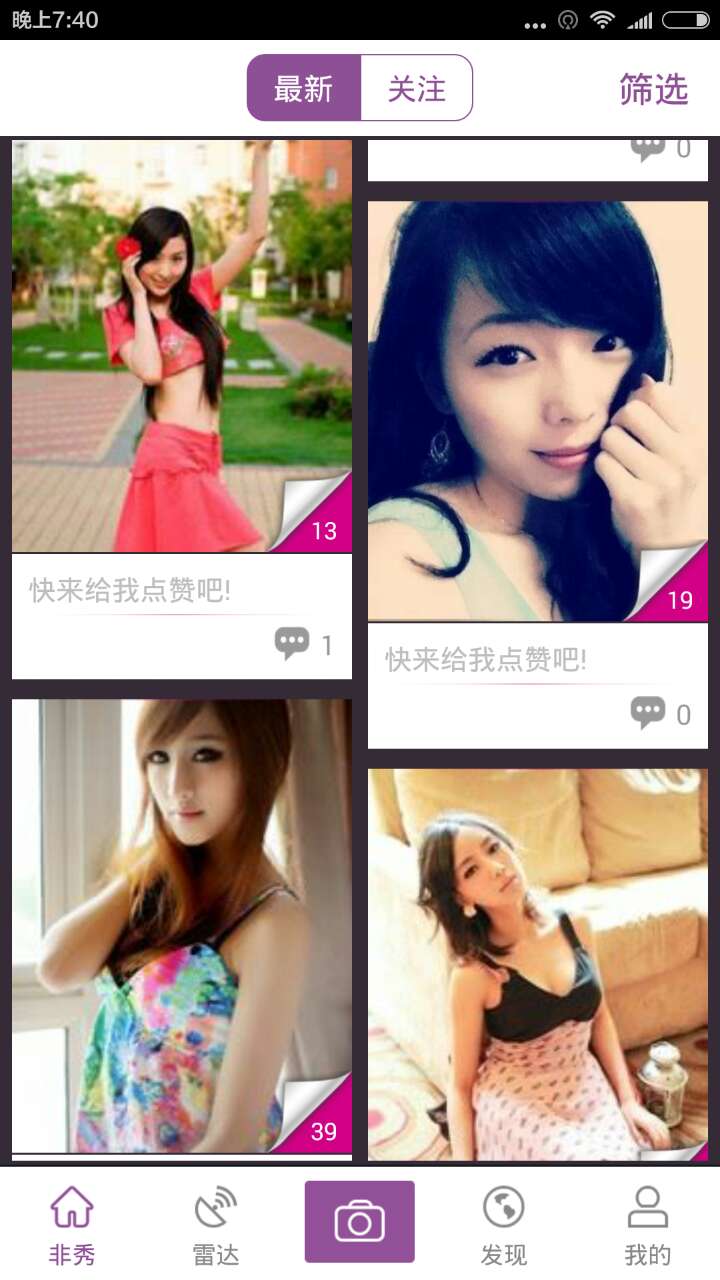The width and height of the screenshot is (720, 1280).
Task: Open the photo marked 13
Action: pos(182,346)
